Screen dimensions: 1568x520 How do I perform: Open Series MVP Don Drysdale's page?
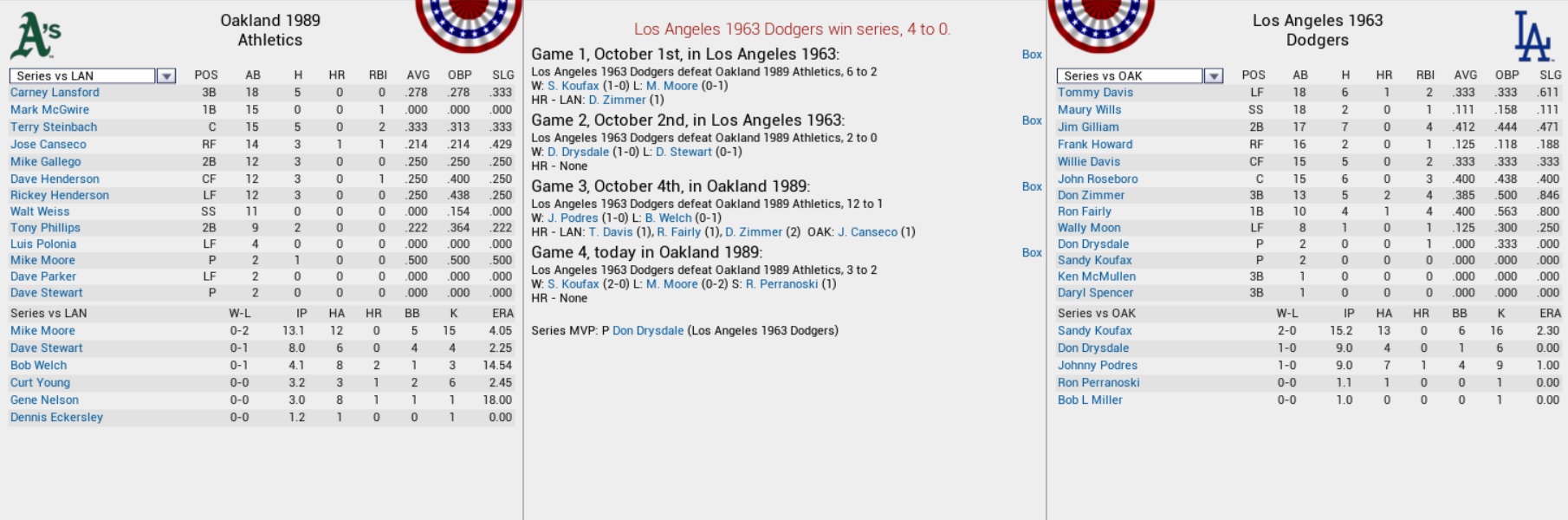[x=647, y=331]
